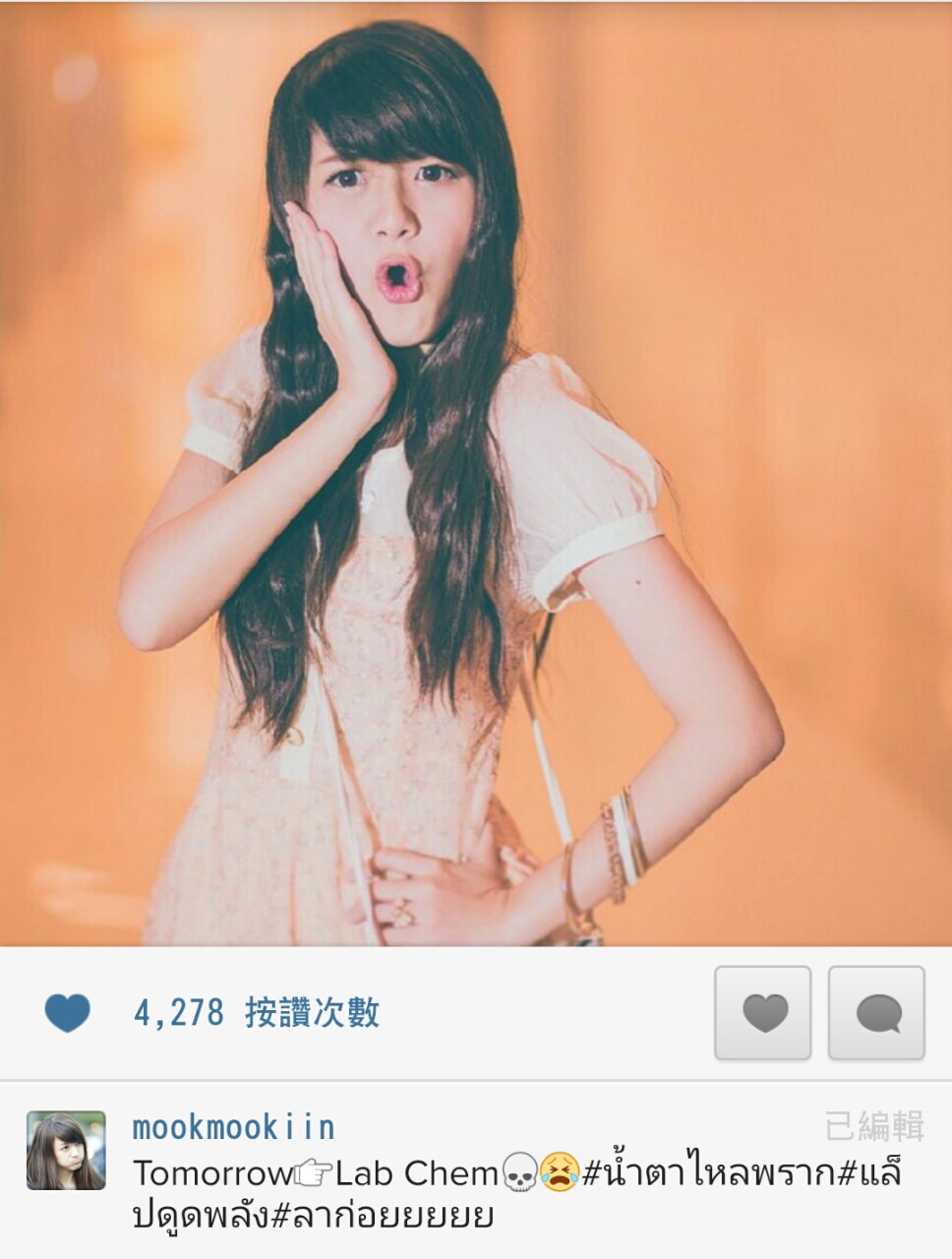This screenshot has height=1259, width=952.
Task: Open hashtag #น้ำตาไหลพราก
Action: point(708,1172)
